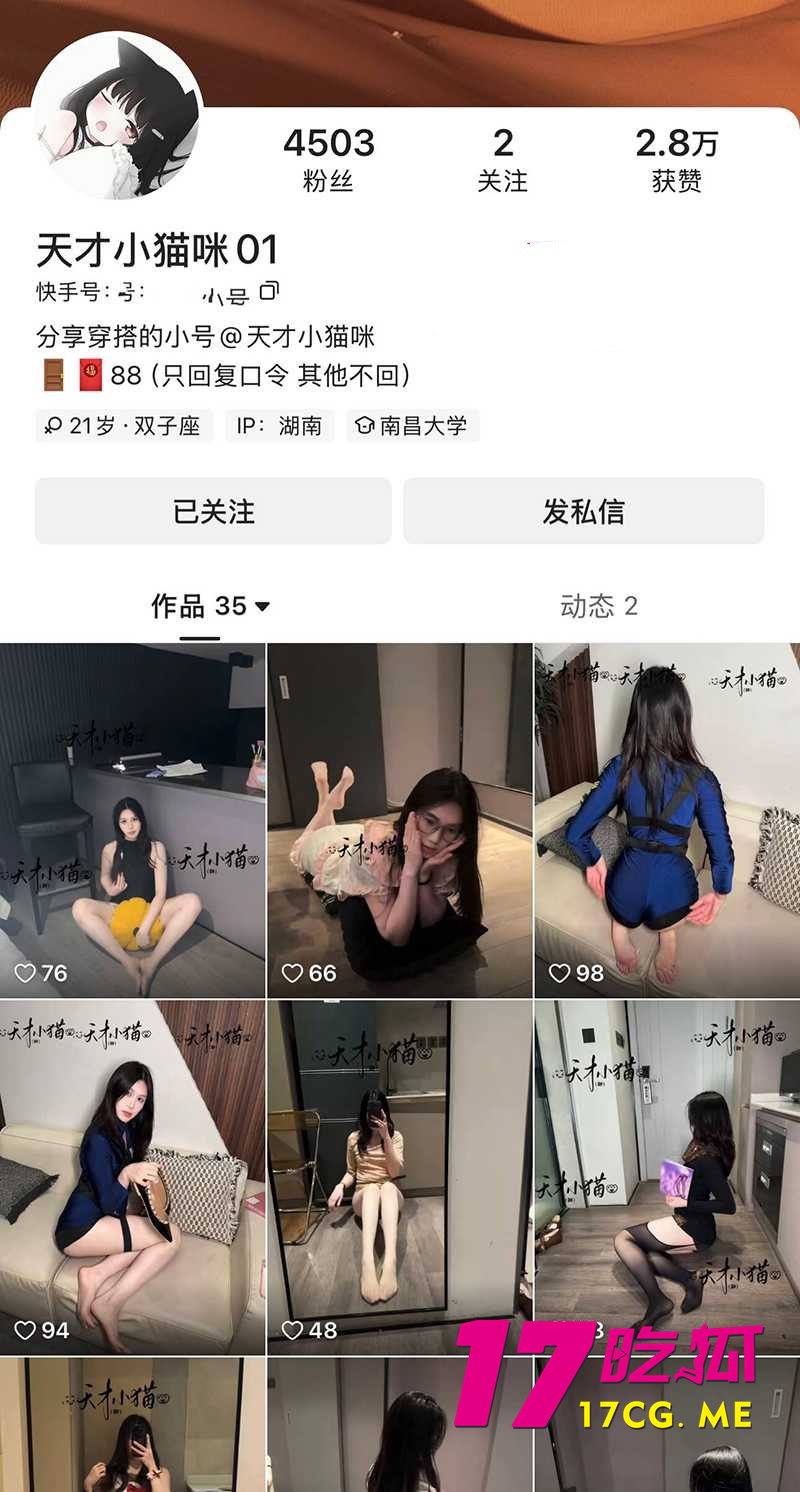This screenshot has height=1492, width=800.
Task: Click the graduation cap icon beside 南昌大学
Action: (x=364, y=426)
